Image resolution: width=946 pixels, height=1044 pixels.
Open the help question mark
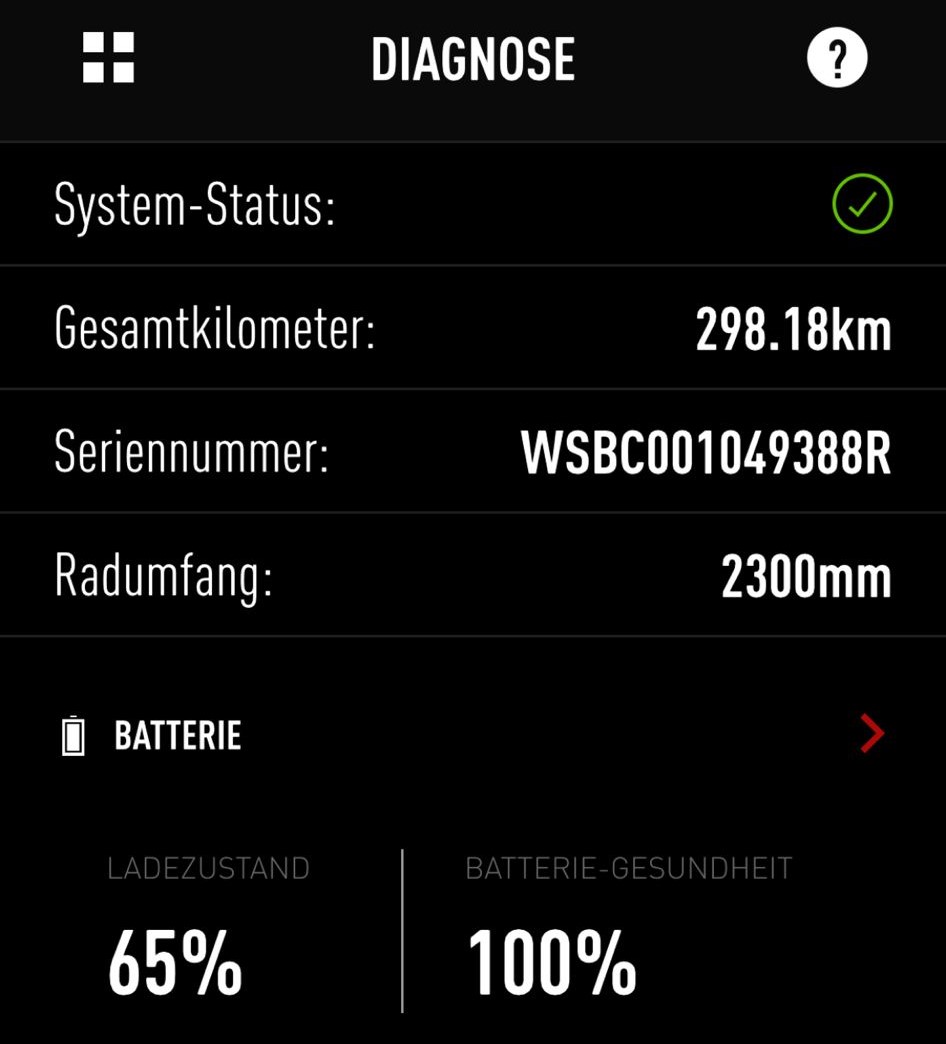coord(837,58)
